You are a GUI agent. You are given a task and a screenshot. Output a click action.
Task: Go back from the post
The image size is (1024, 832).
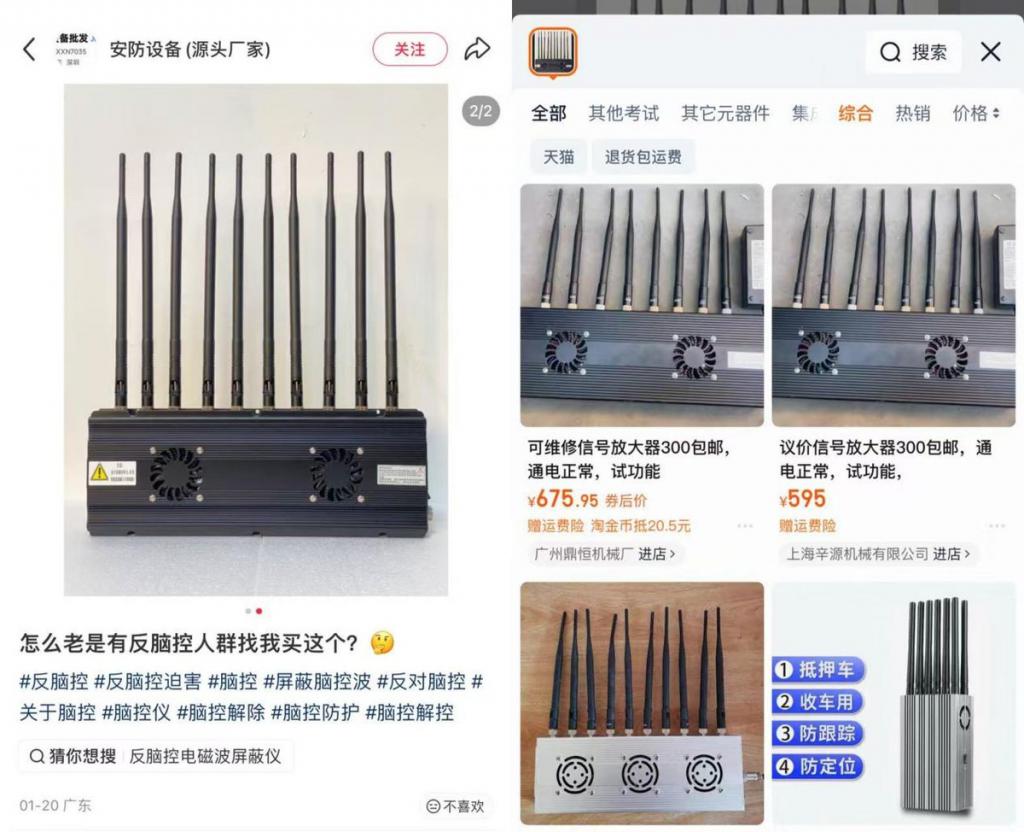[x=29, y=49]
